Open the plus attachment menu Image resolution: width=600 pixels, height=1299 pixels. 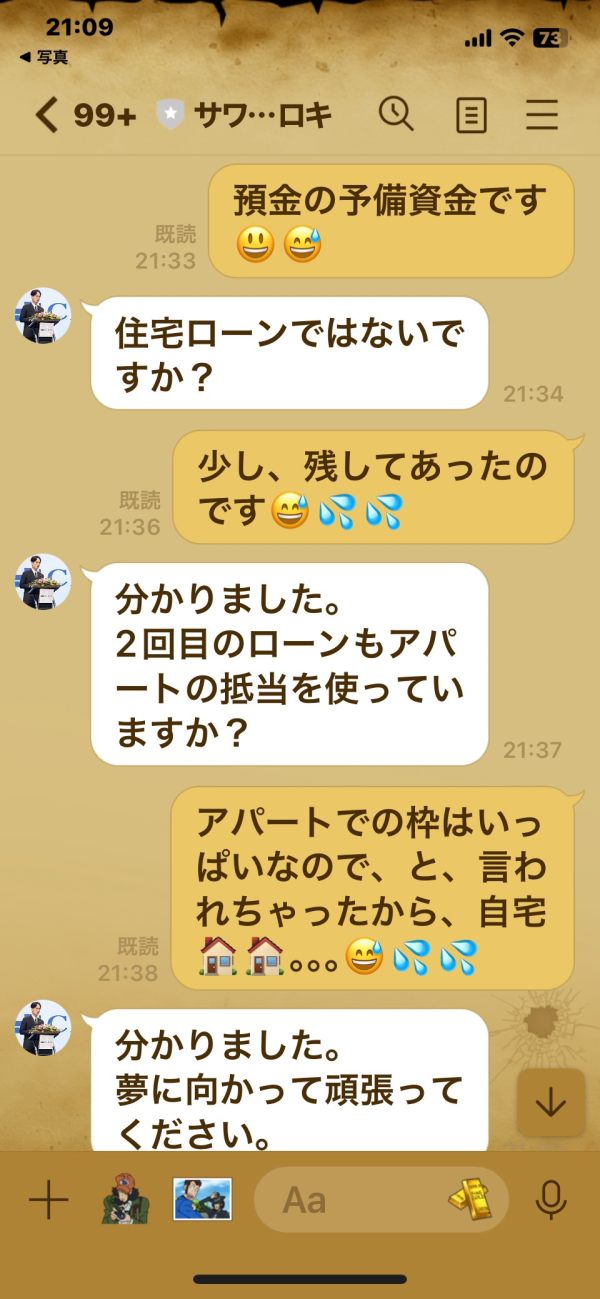tap(49, 1199)
